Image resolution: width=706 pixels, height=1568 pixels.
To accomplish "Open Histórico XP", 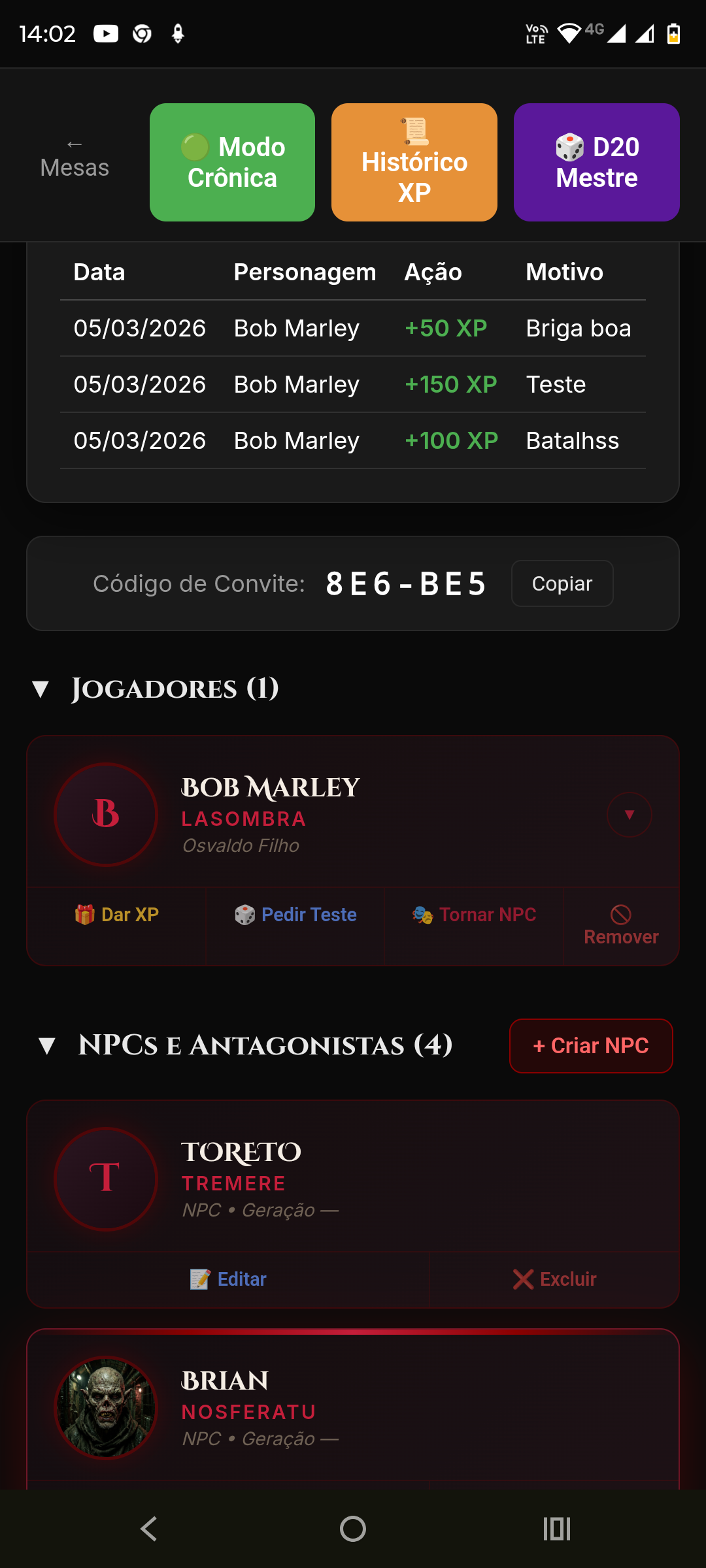I will click(414, 162).
